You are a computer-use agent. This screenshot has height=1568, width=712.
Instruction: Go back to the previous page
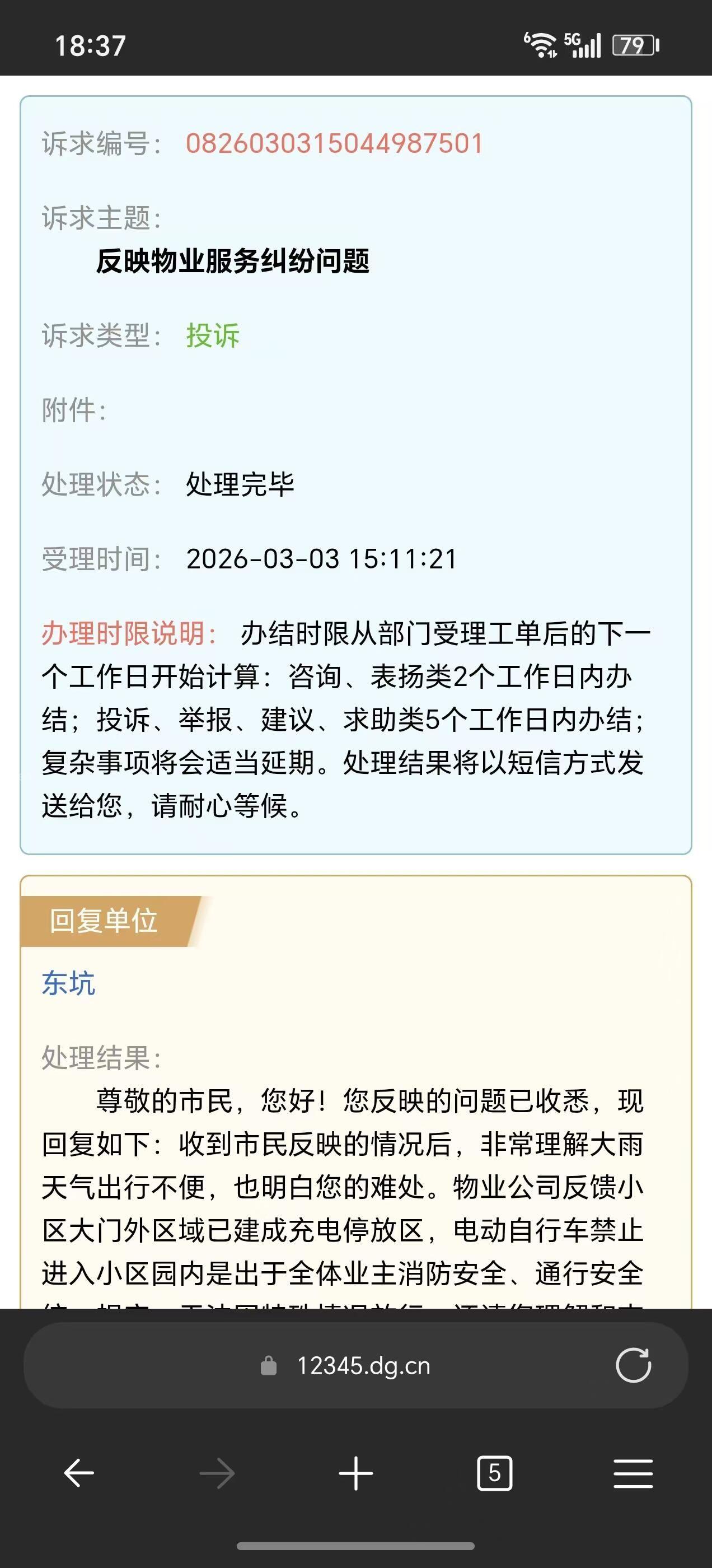click(x=79, y=1474)
